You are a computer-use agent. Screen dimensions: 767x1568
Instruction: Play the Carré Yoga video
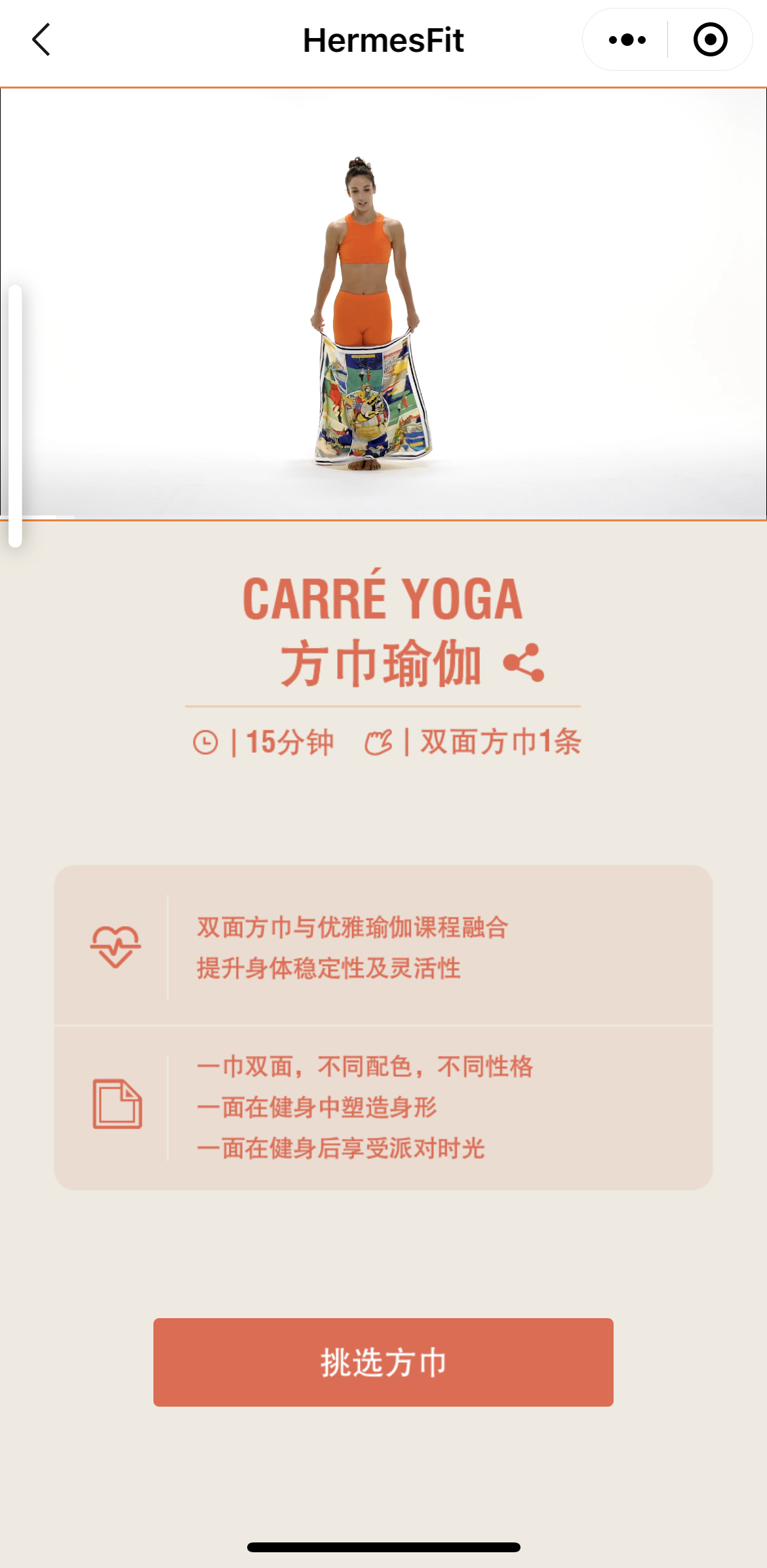click(383, 304)
